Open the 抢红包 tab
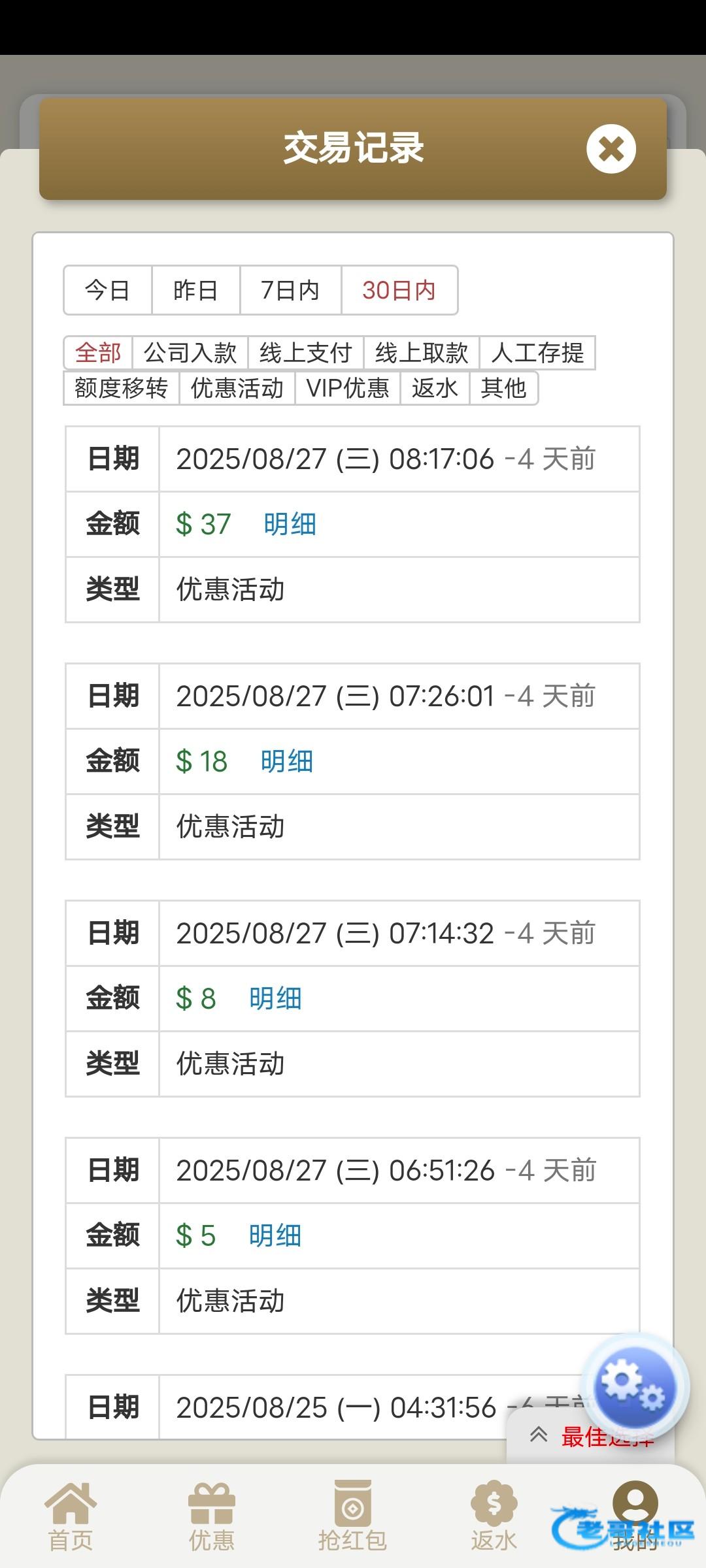 352,1517
